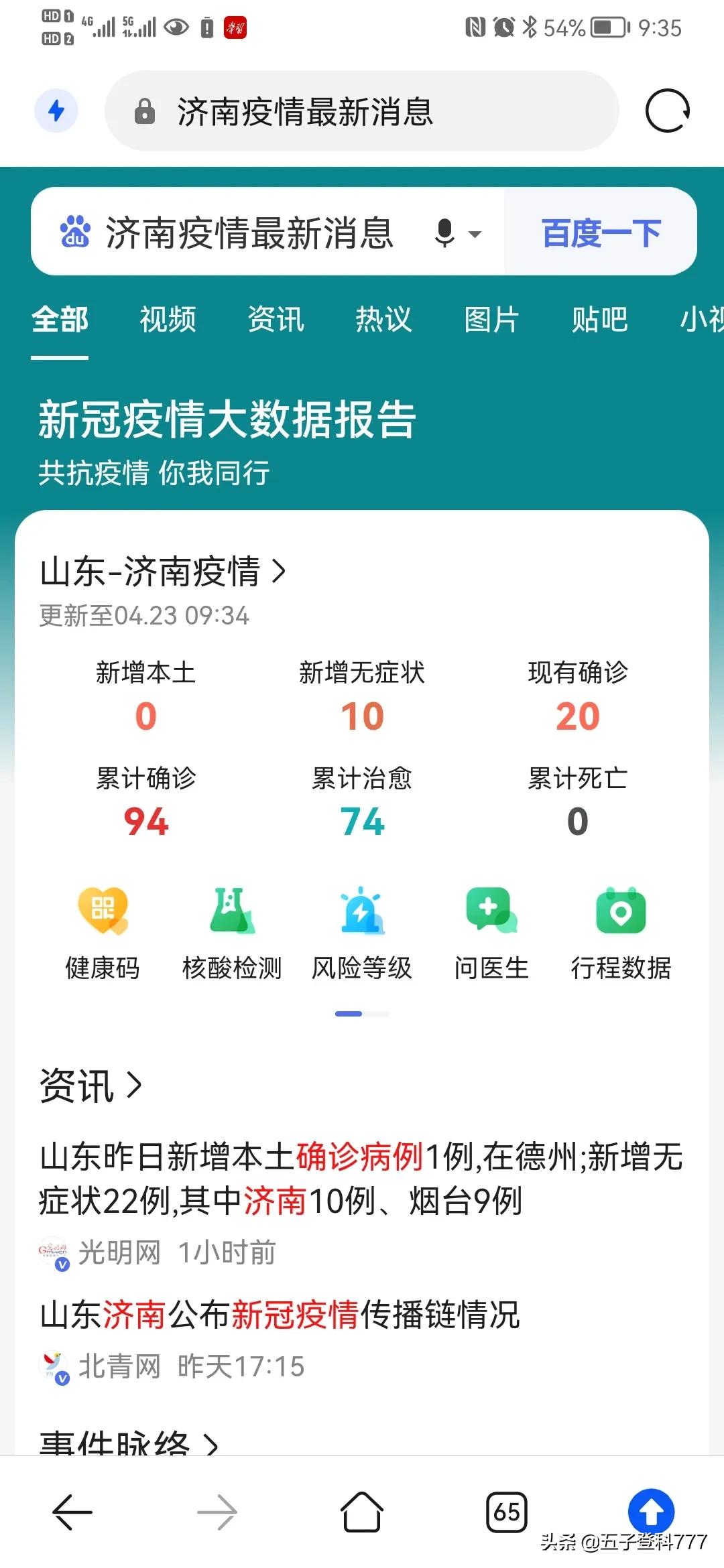This screenshot has height=1568, width=724.
Task: Open the browser tab switcher showing 65
Action: 506,1512
